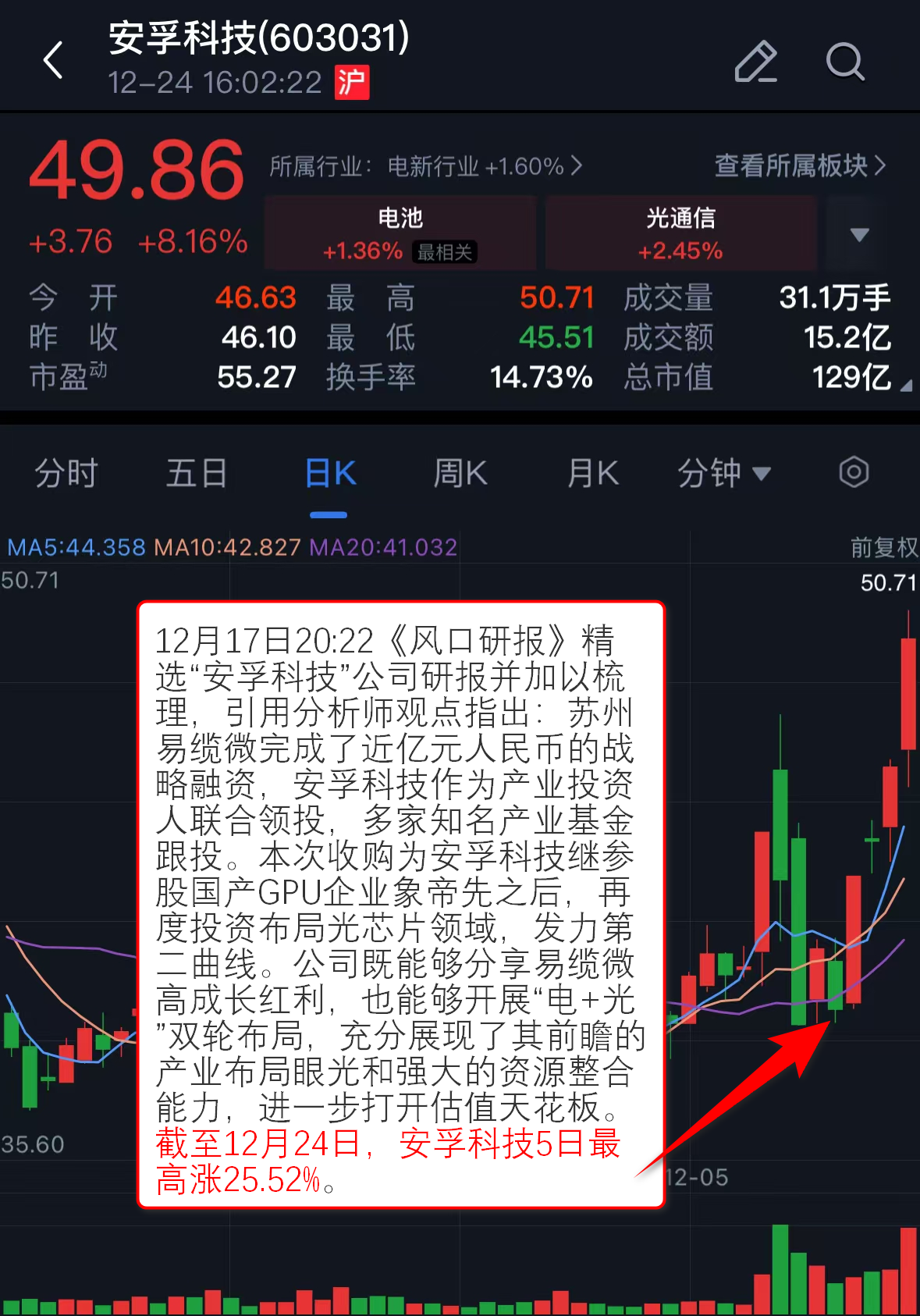Image resolution: width=920 pixels, height=1316 pixels.
Task: Open the 分钟 interval dropdown
Action: point(723,474)
